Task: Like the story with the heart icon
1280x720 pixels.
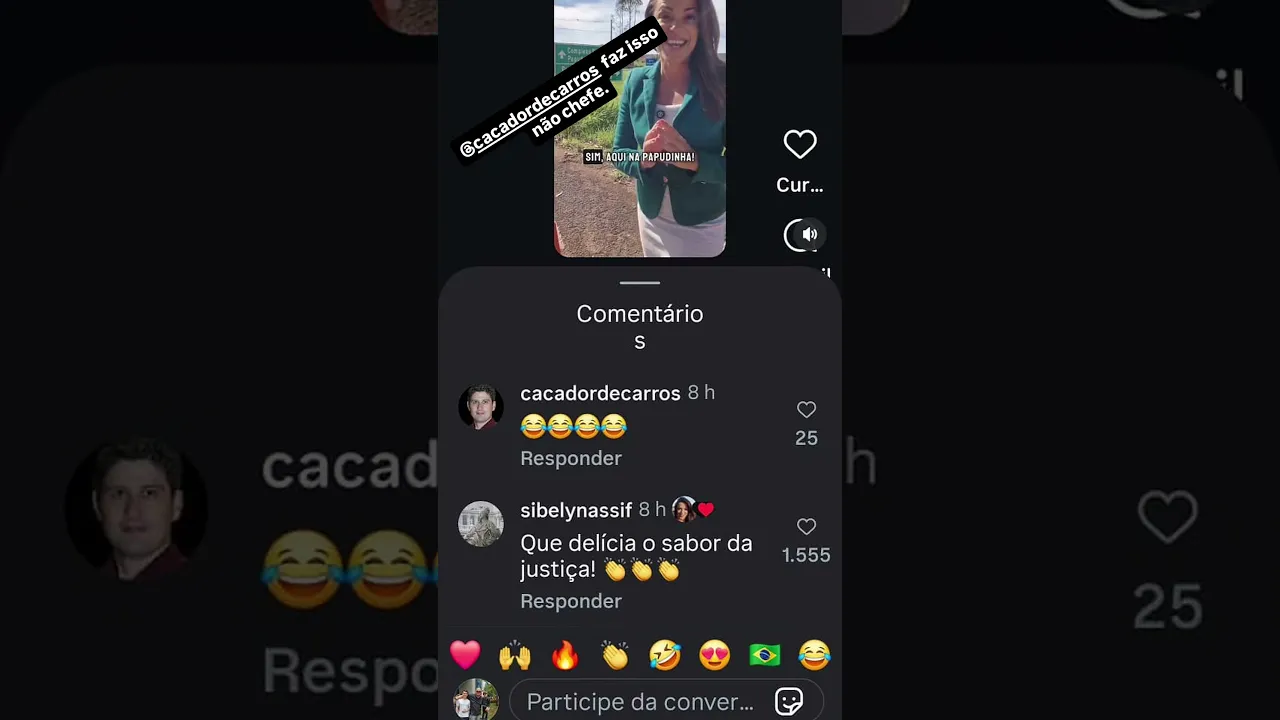Action: 800,144
